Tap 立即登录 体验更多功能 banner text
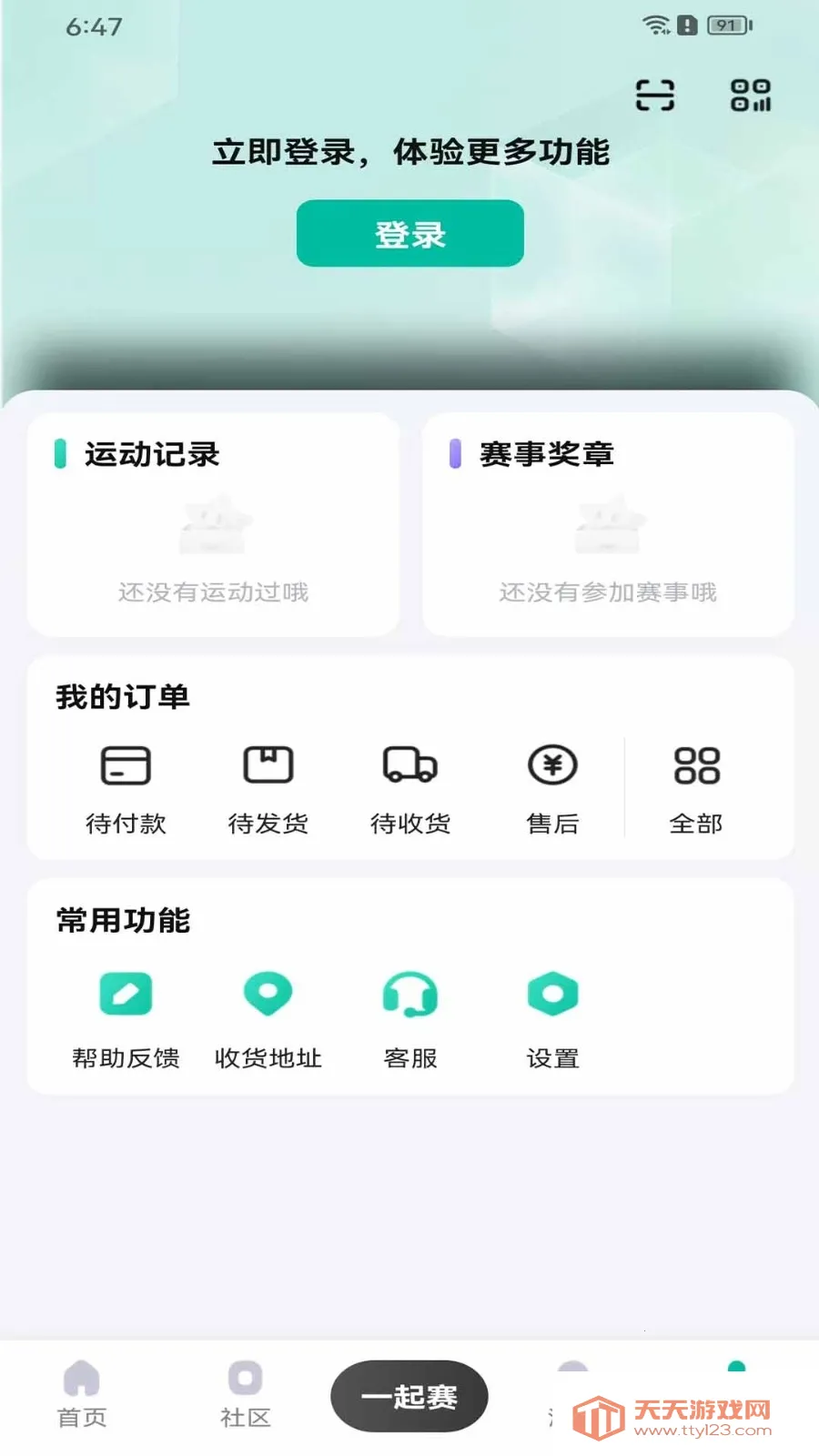This screenshot has height=1456, width=819. click(x=409, y=153)
